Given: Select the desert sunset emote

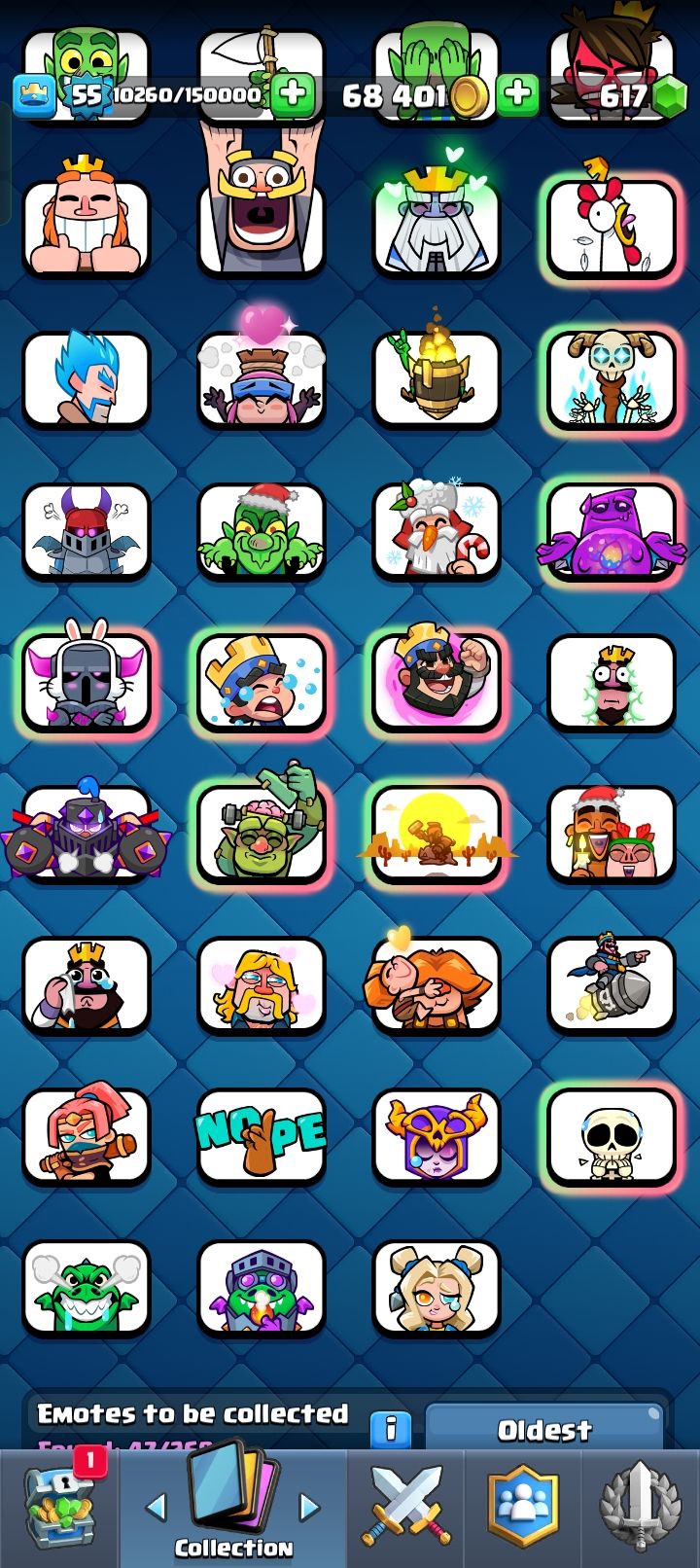Looking at the screenshot, I should (436, 835).
